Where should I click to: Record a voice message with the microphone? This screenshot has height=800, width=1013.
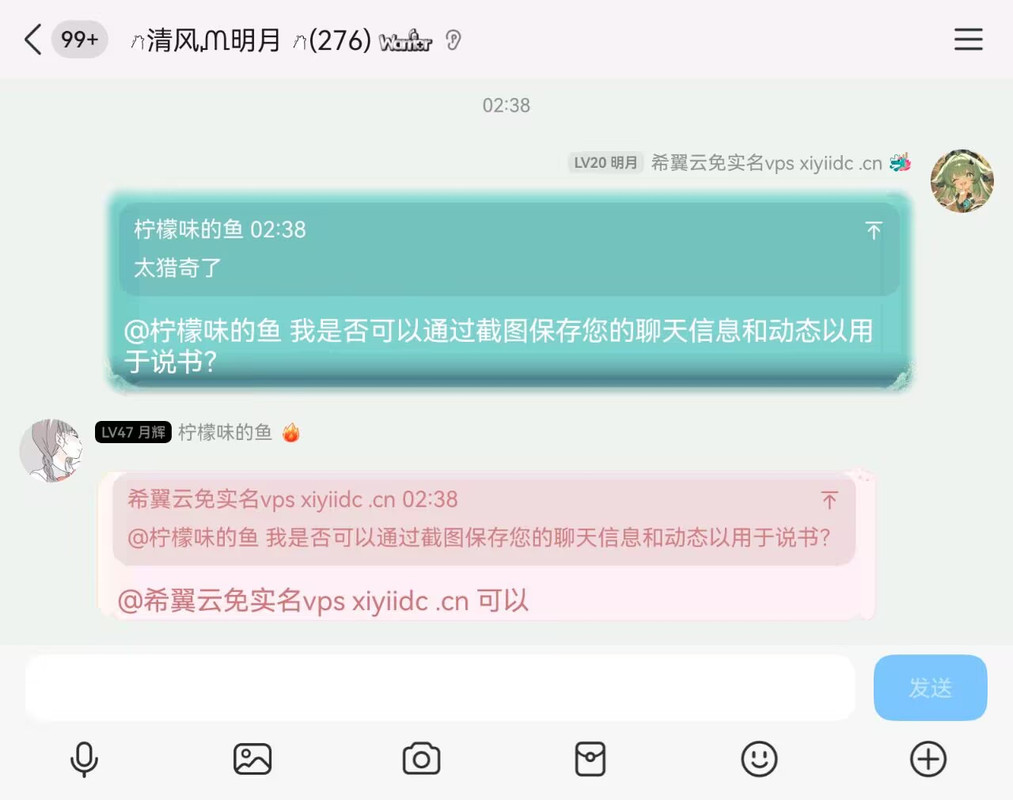pyautogui.click(x=84, y=760)
